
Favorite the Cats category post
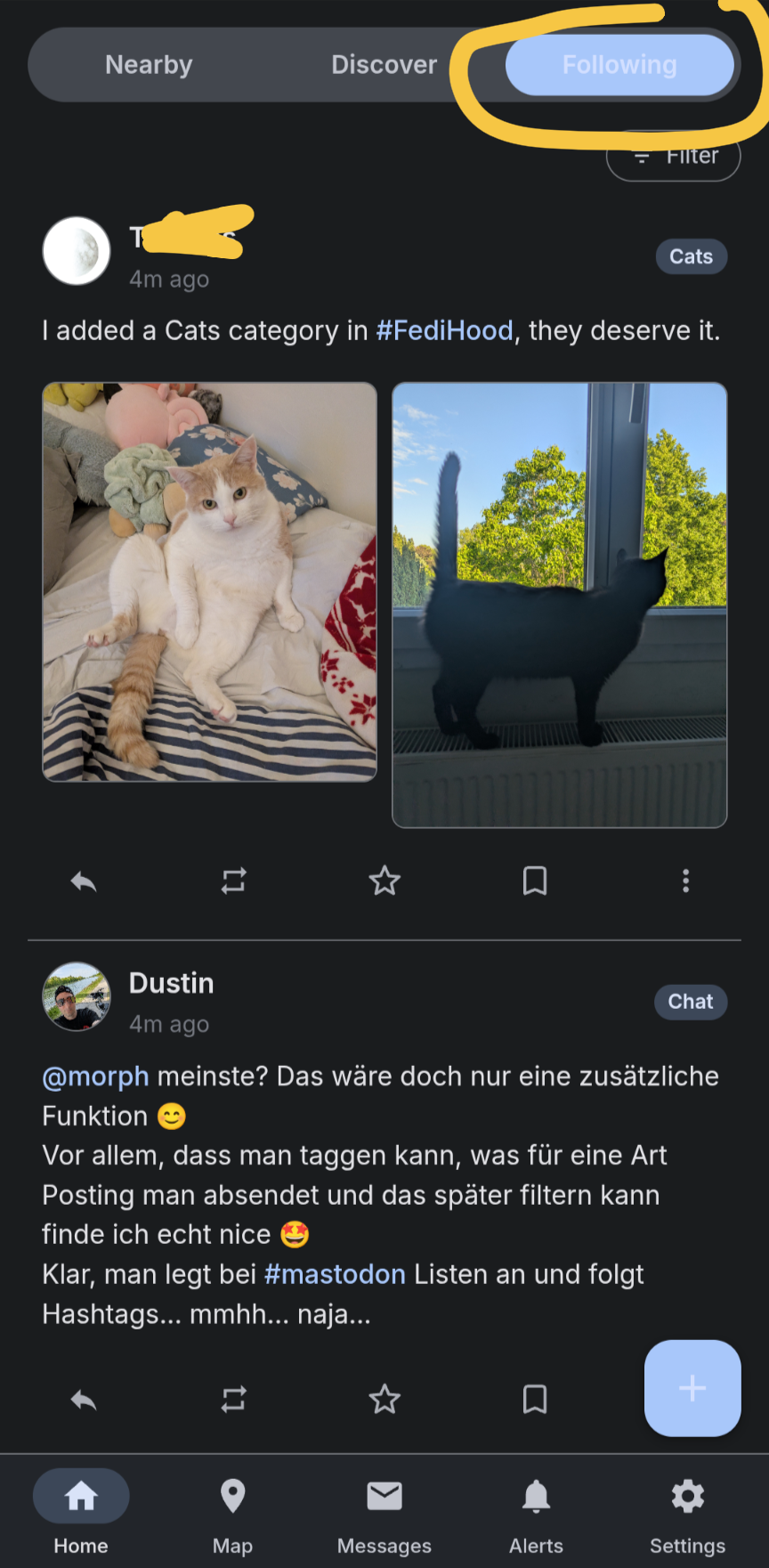click(384, 881)
